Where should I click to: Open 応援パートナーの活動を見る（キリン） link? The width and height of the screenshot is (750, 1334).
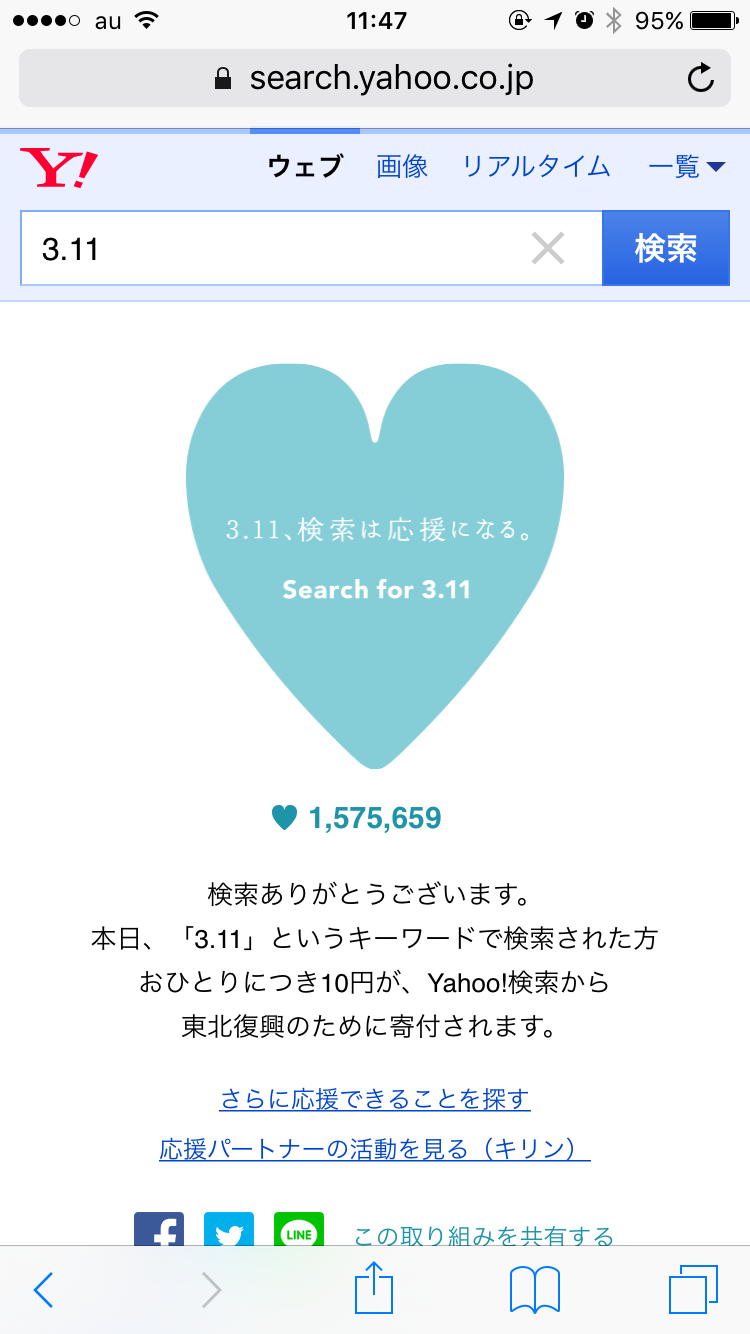click(375, 1149)
